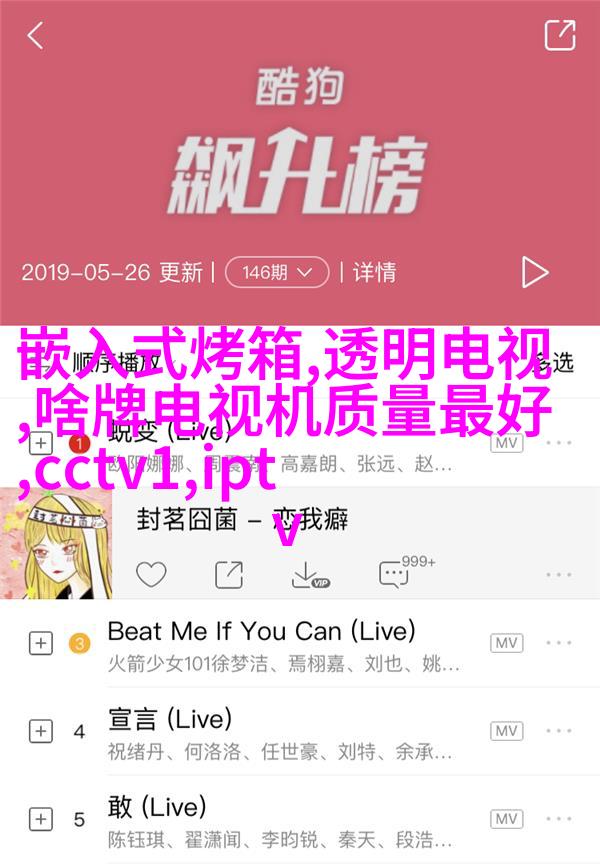Open more options for 恋我癖
Image resolution: width=600 pixels, height=864 pixels.
click(560, 574)
